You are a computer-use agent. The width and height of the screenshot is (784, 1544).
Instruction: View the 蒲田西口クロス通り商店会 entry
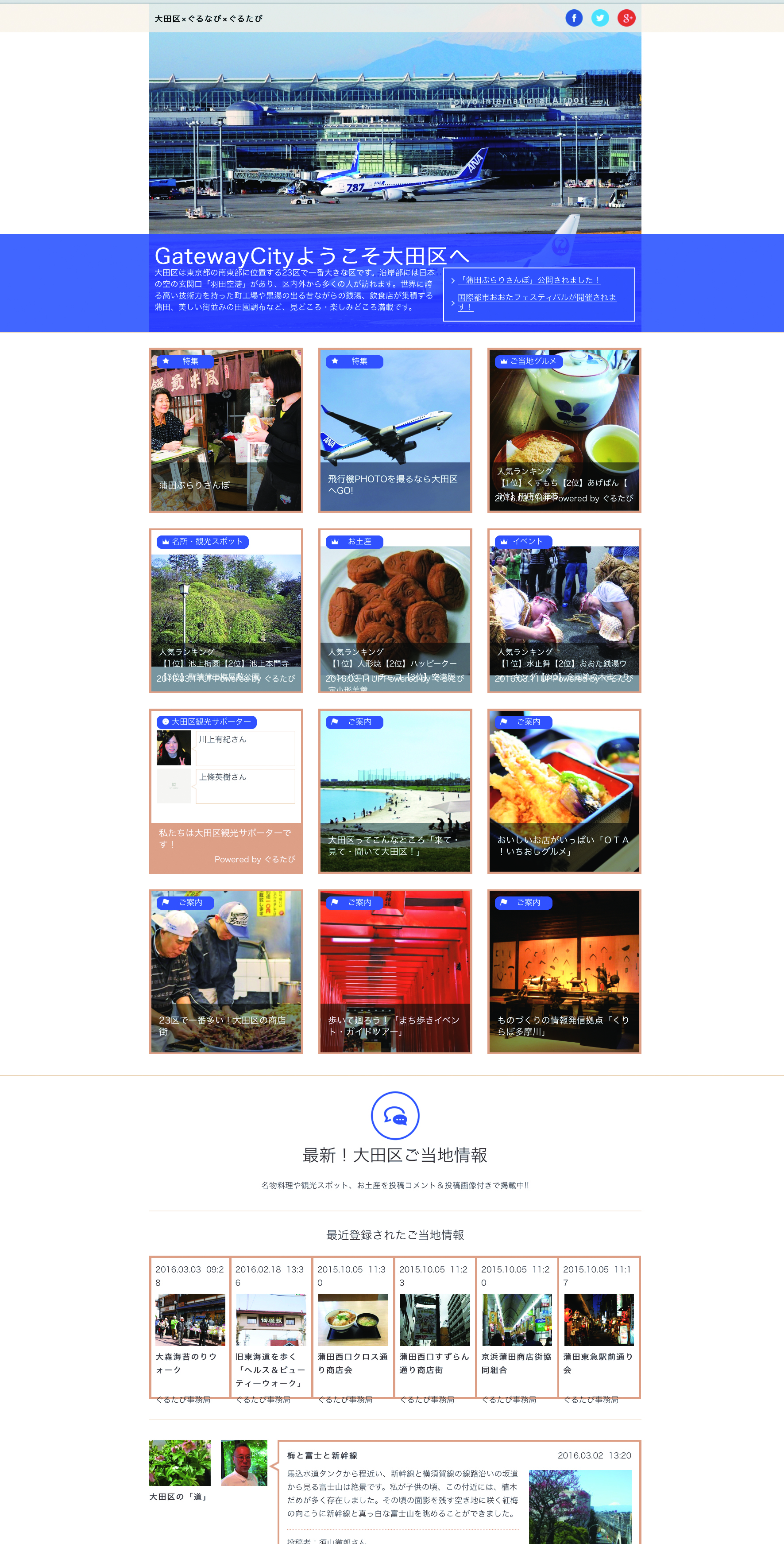point(353,1327)
